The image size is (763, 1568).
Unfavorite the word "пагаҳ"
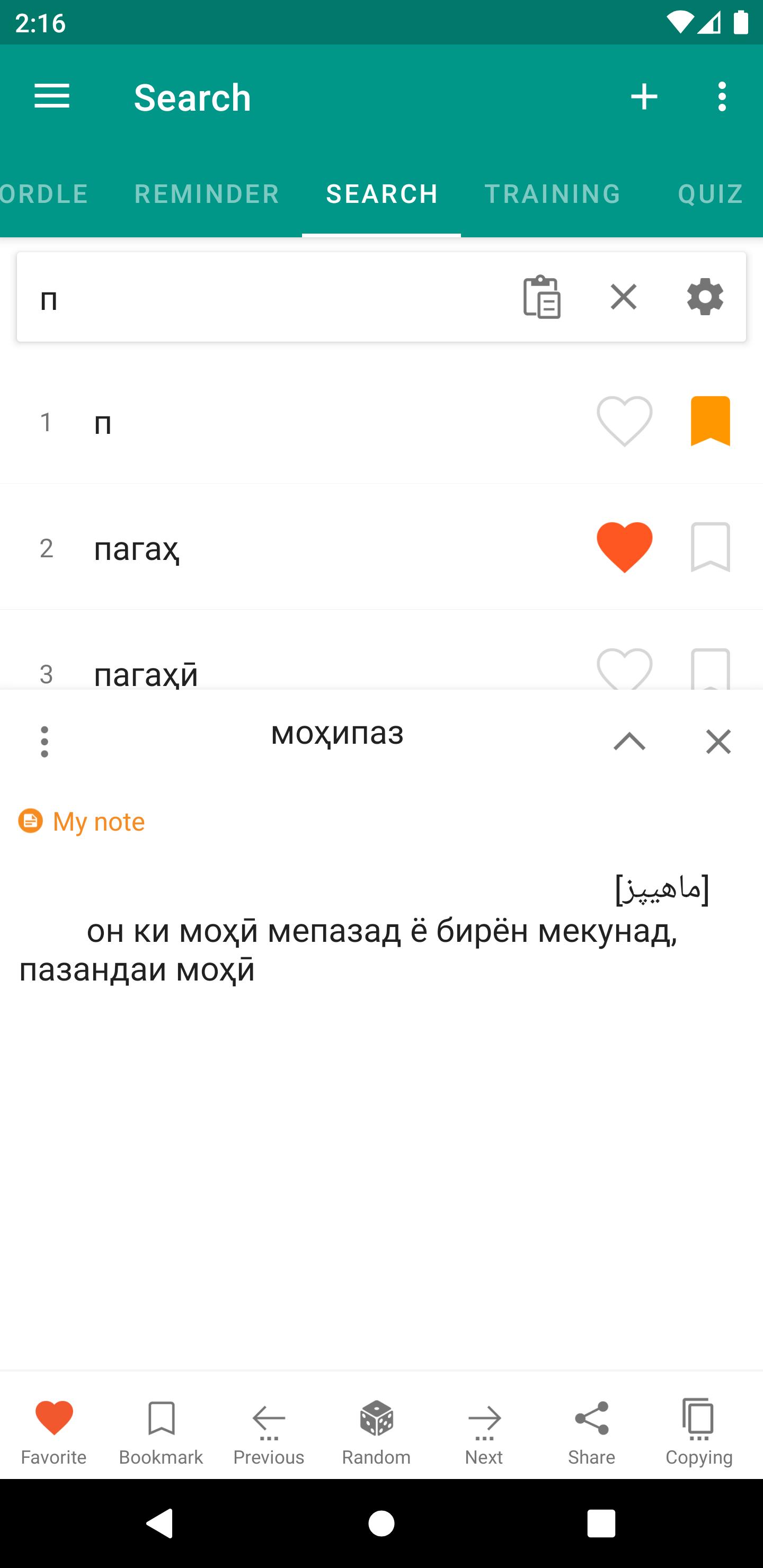click(624, 547)
